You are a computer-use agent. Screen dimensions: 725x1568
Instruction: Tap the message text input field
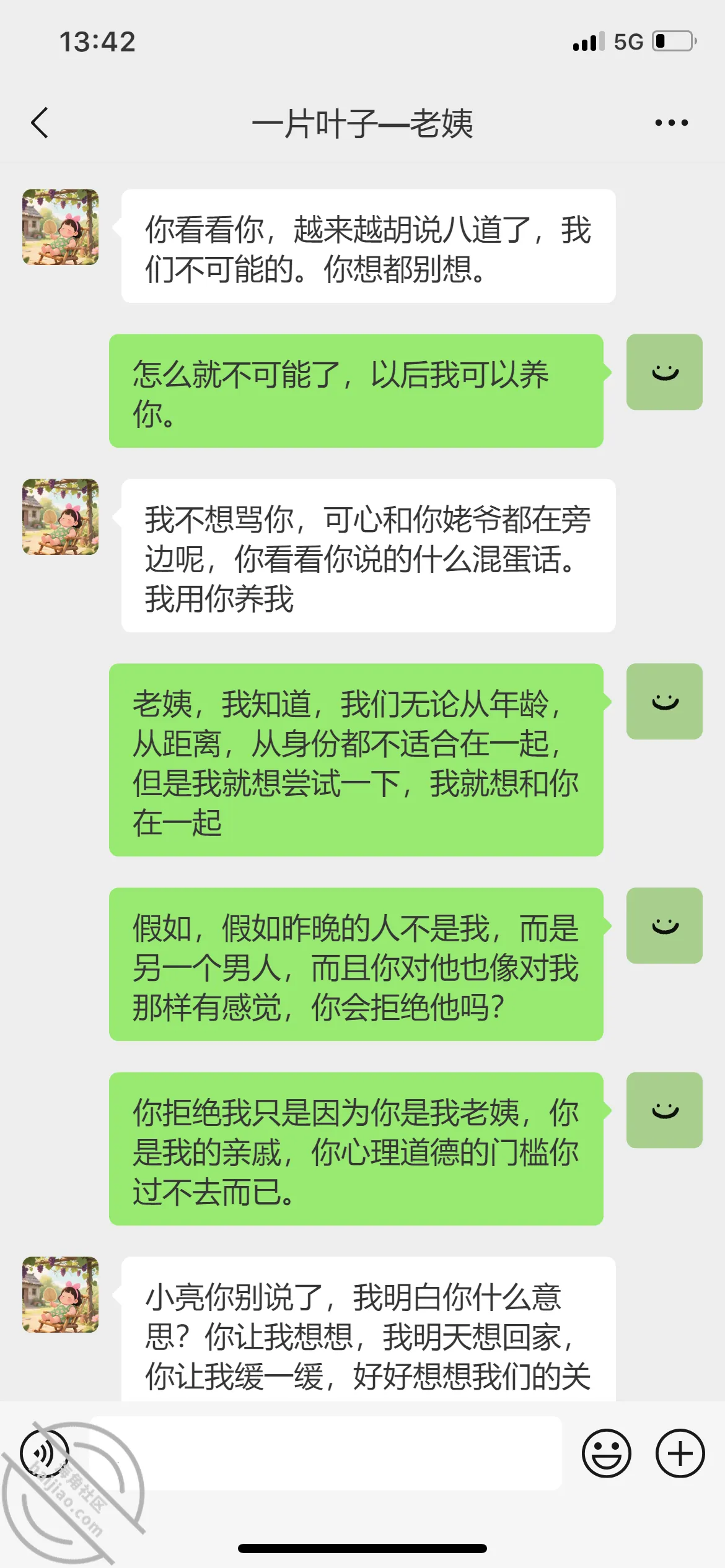pyautogui.click(x=326, y=1453)
